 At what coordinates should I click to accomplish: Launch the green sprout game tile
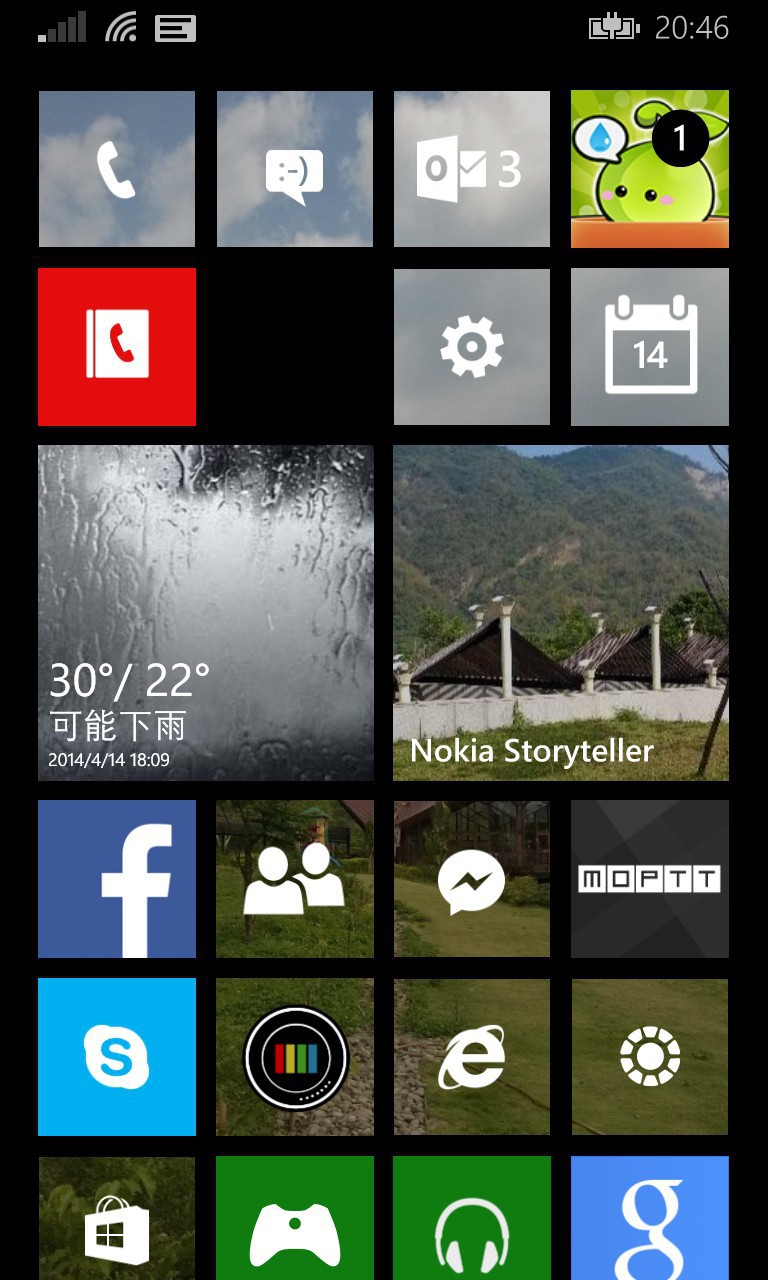coord(650,168)
